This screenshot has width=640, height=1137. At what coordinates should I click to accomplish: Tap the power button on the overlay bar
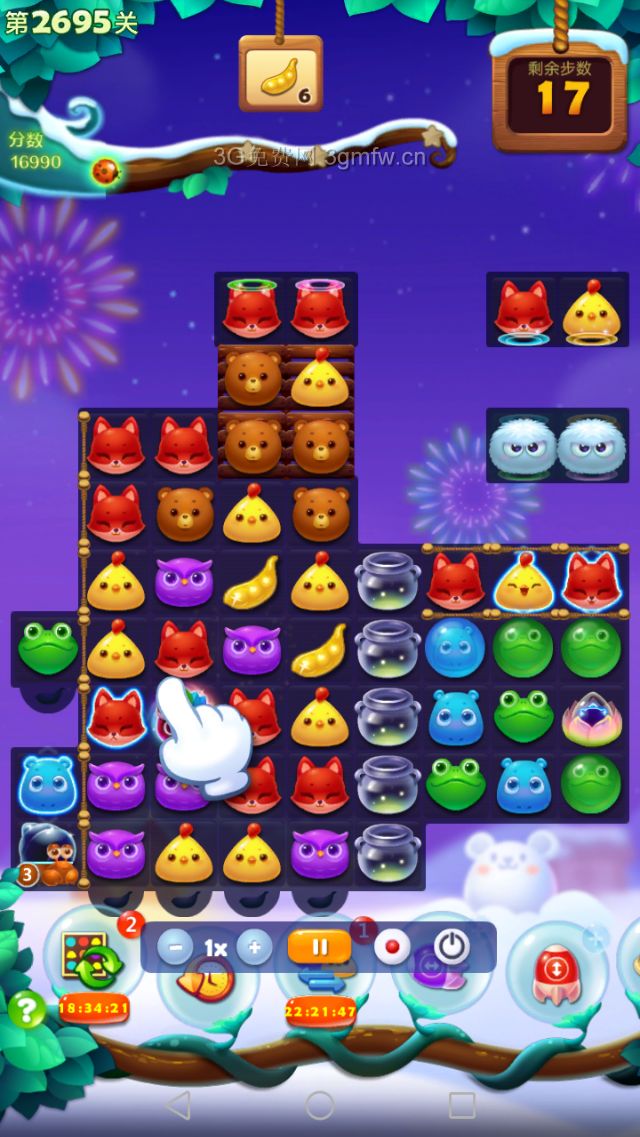(x=451, y=946)
